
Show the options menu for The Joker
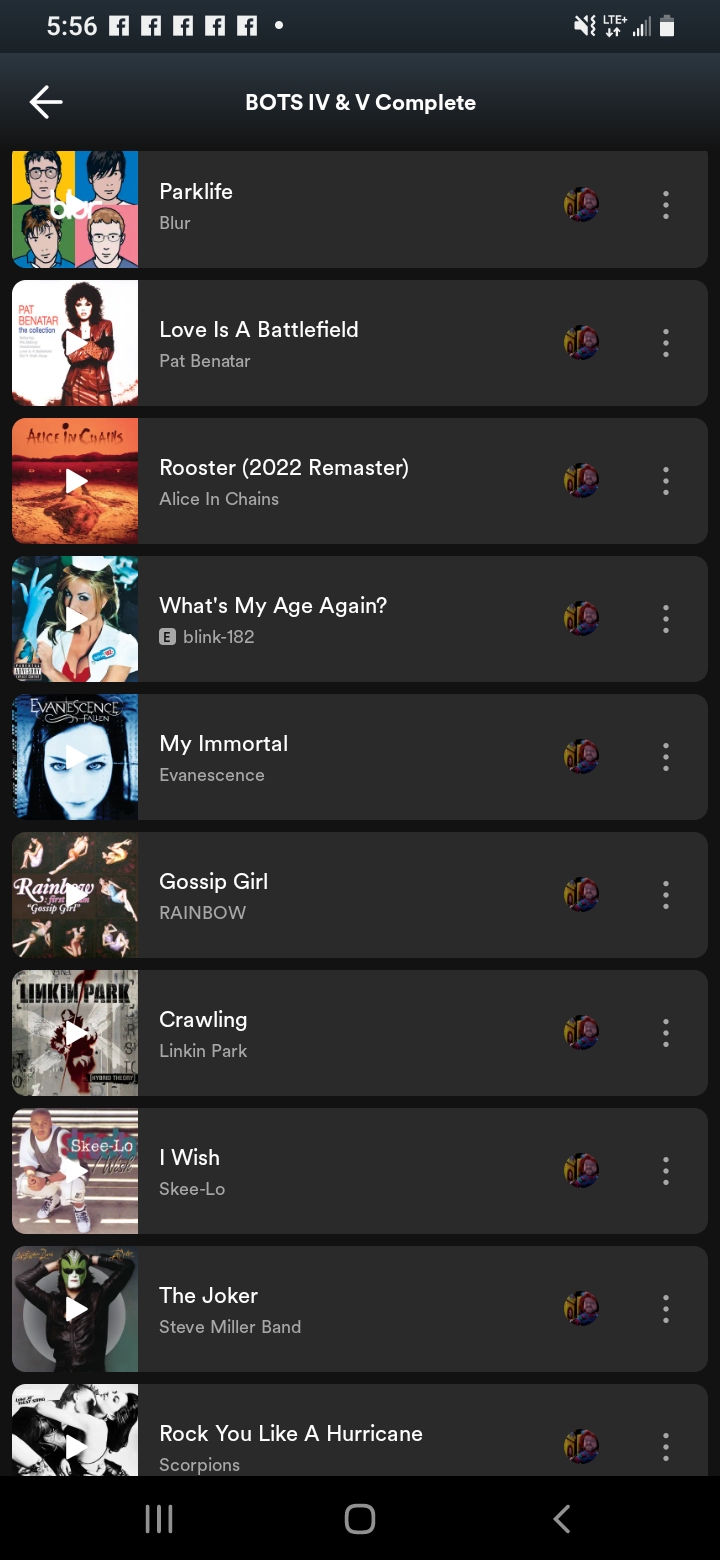pyautogui.click(x=666, y=1309)
